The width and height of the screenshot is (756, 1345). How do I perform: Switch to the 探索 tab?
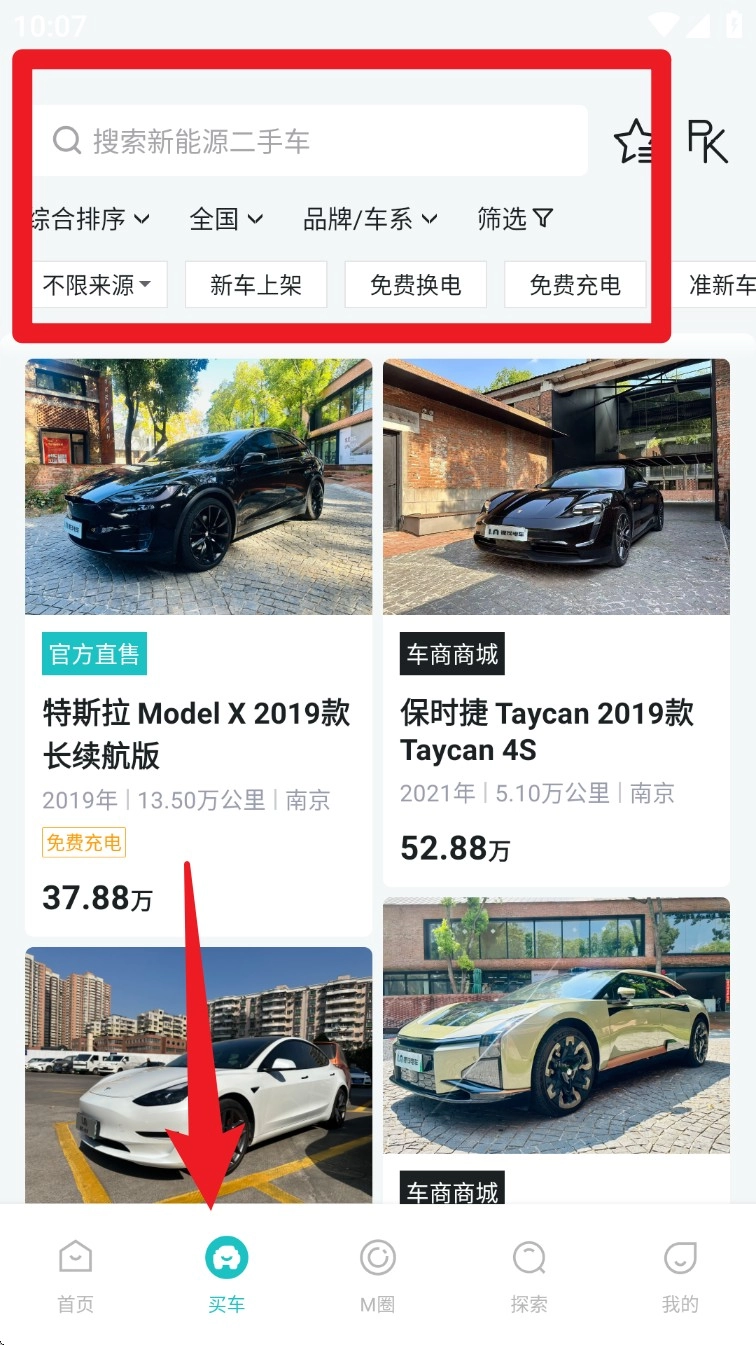pyautogui.click(x=528, y=1275)
